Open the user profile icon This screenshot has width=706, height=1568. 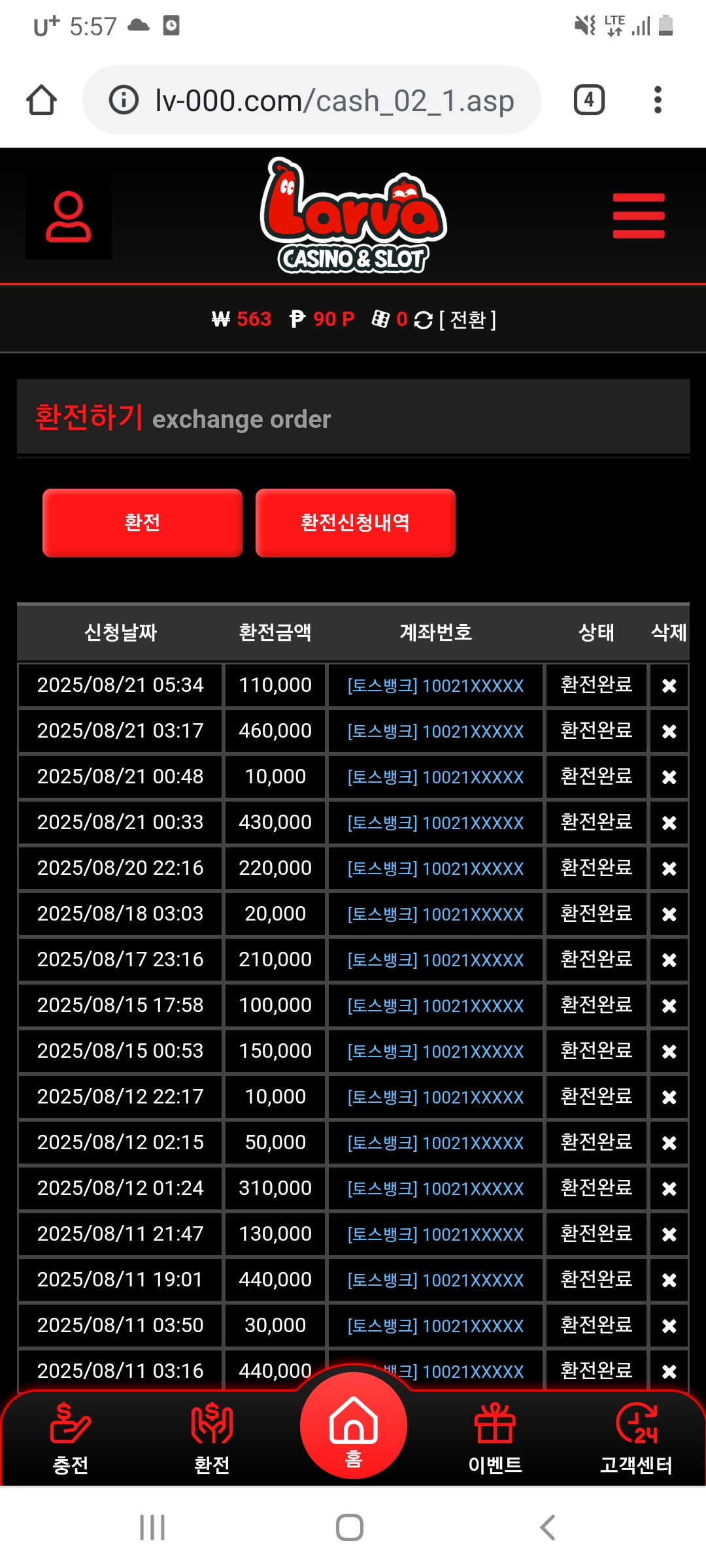(69, 216)
